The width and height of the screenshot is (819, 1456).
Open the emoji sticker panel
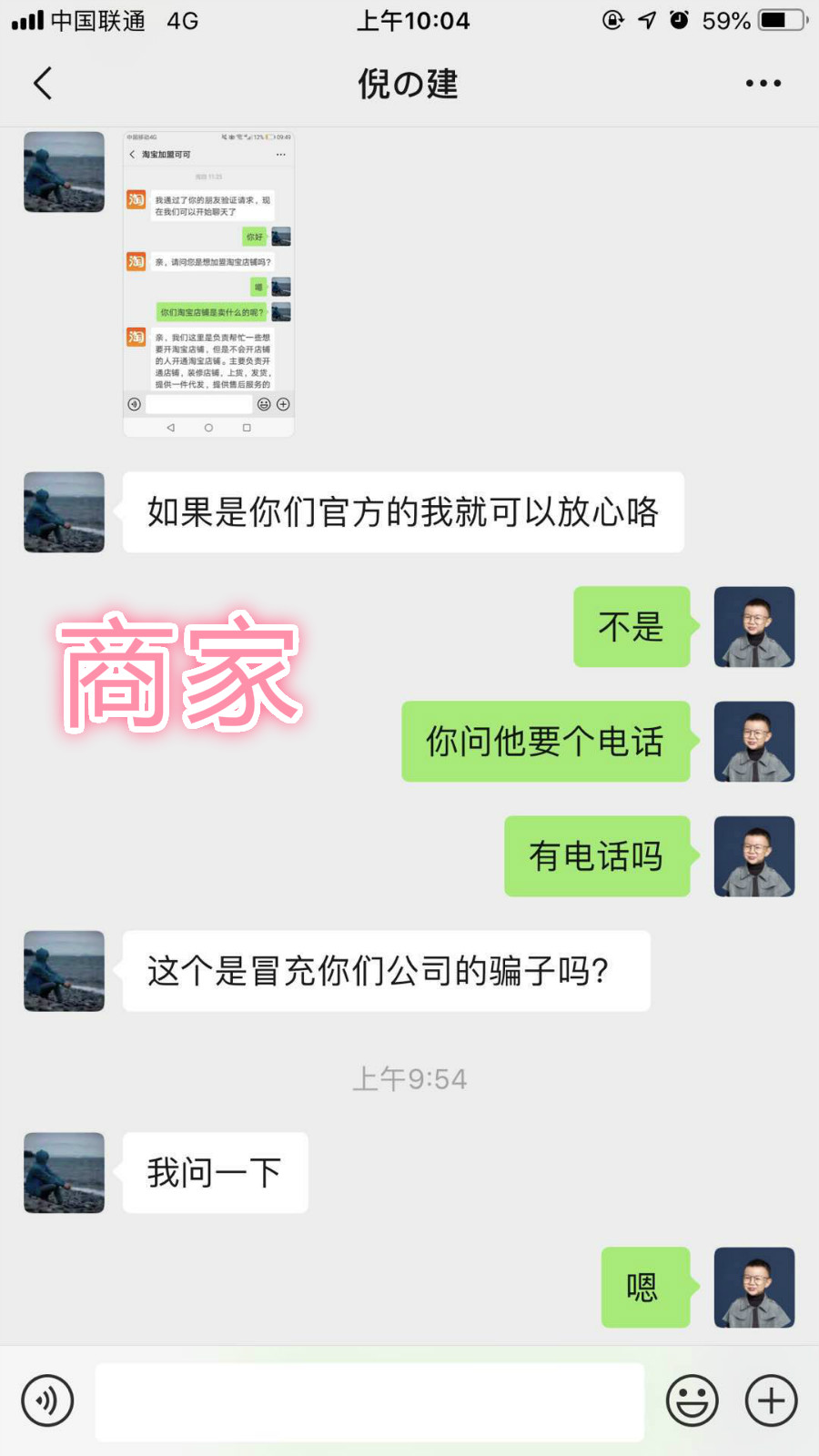692,1400
